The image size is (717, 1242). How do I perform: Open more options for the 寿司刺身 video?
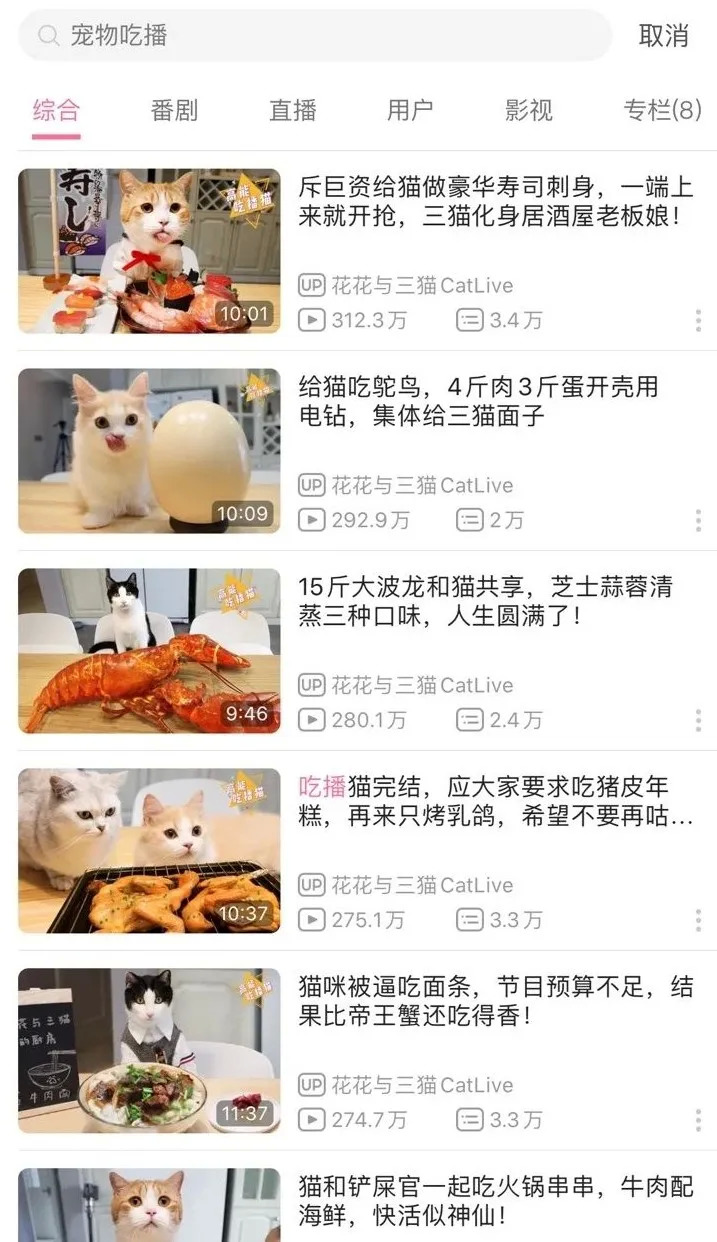click(x=698, y=321)
